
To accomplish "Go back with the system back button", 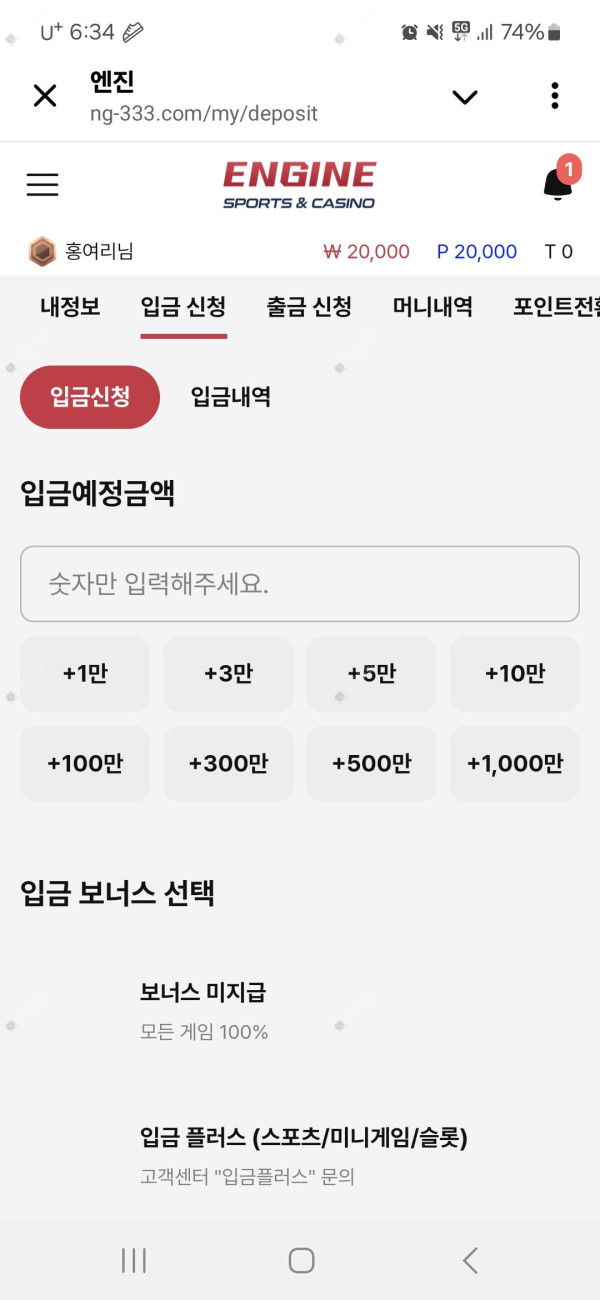I will pos(470,1260).
